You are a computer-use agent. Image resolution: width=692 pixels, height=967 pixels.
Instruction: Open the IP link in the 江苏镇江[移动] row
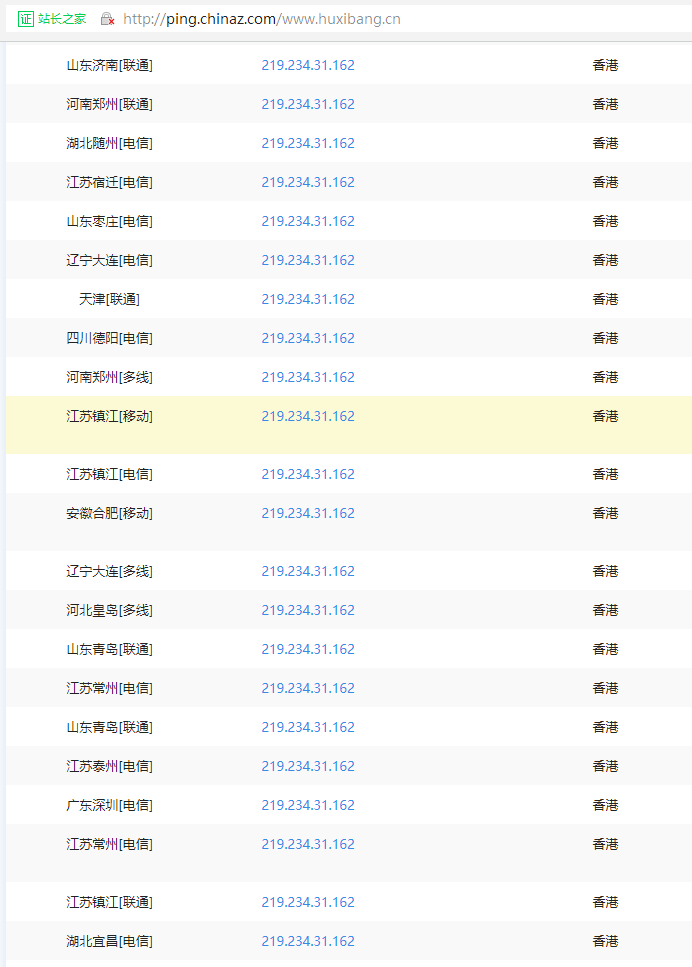point(308,416)
